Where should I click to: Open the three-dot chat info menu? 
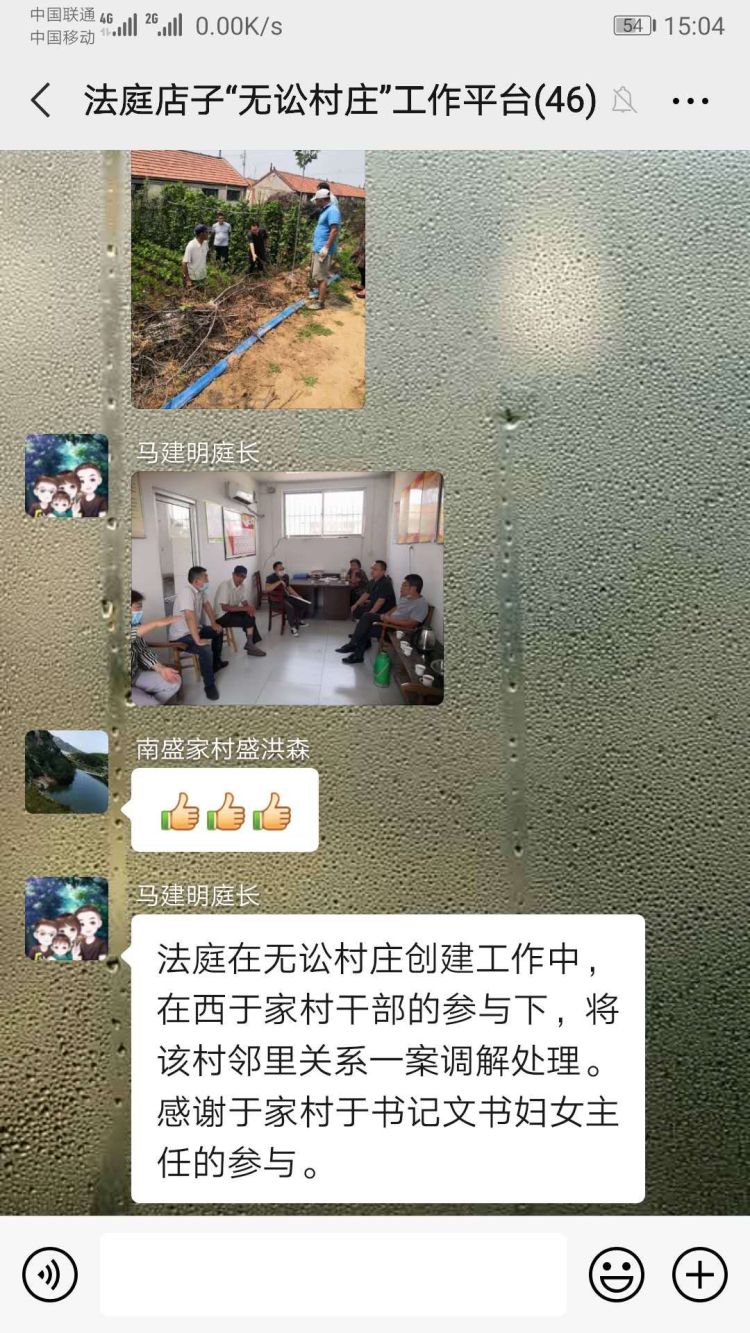click(690, 101)
